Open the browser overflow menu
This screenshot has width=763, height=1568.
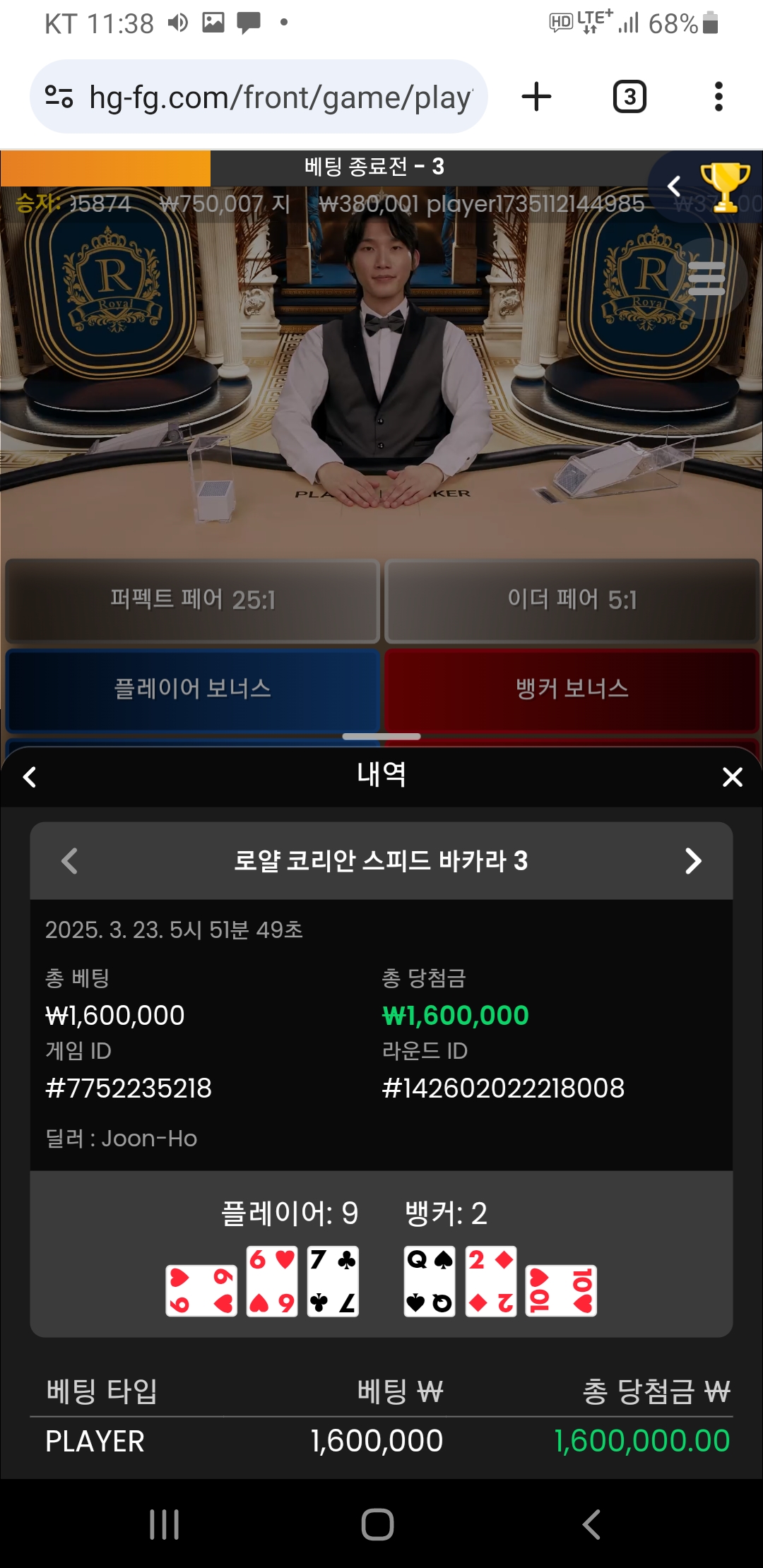[x=718, y=97]
